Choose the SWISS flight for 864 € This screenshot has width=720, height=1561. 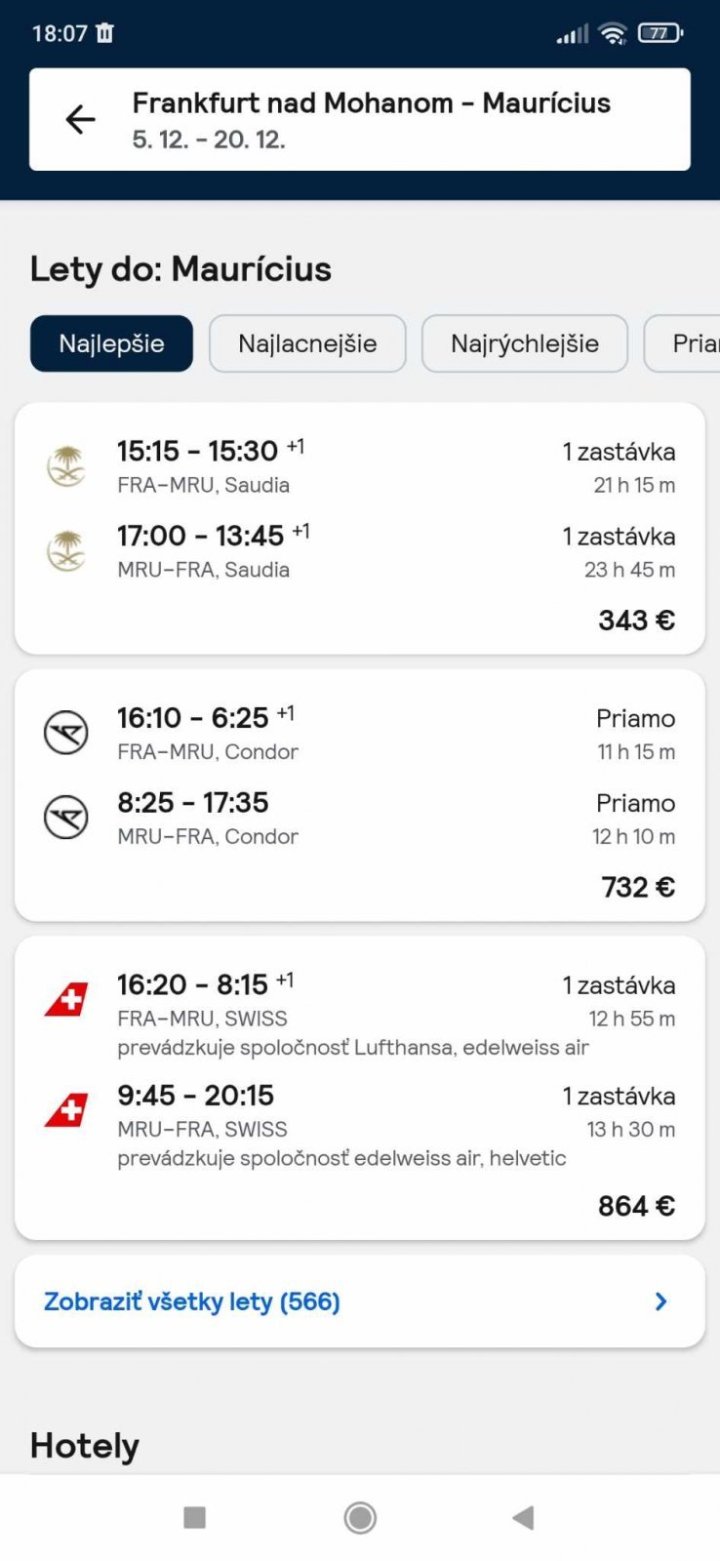(360, 1088)
